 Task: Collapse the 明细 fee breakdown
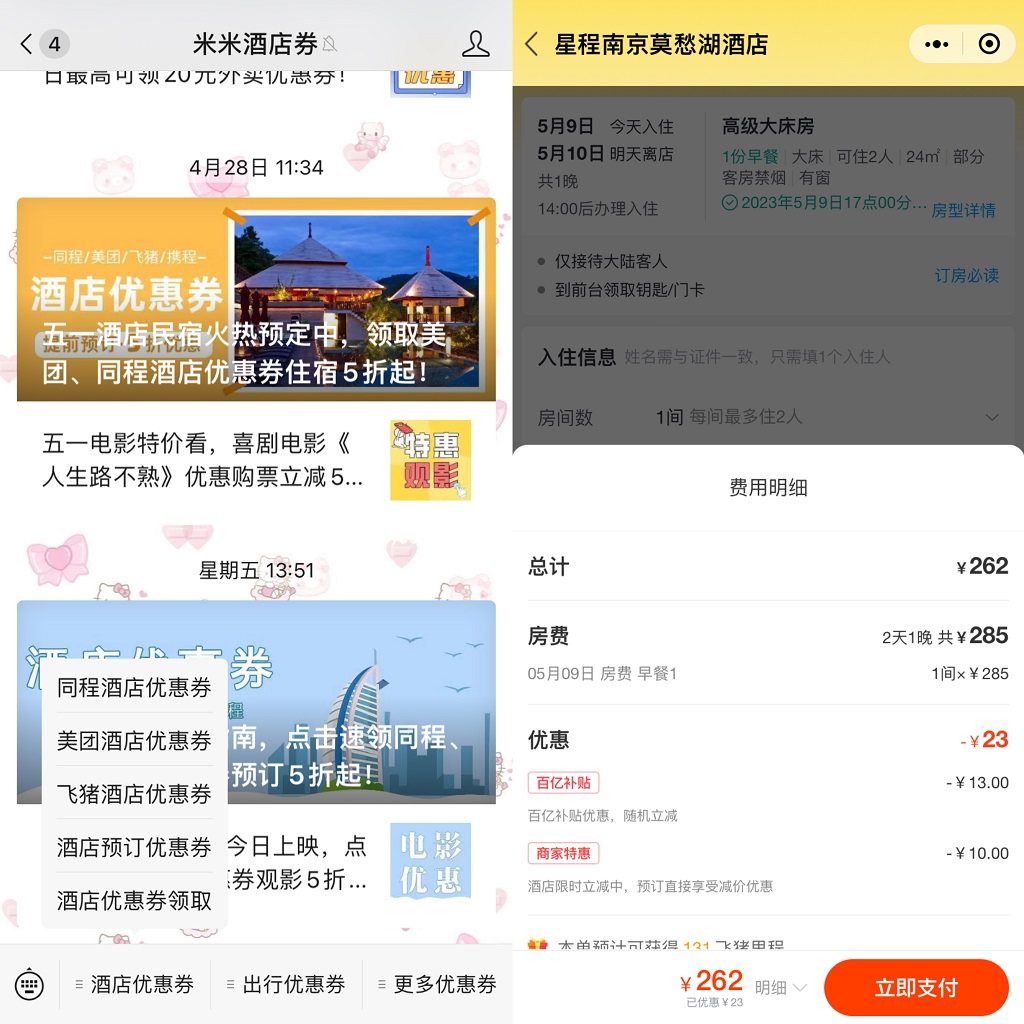coord(780,988)
